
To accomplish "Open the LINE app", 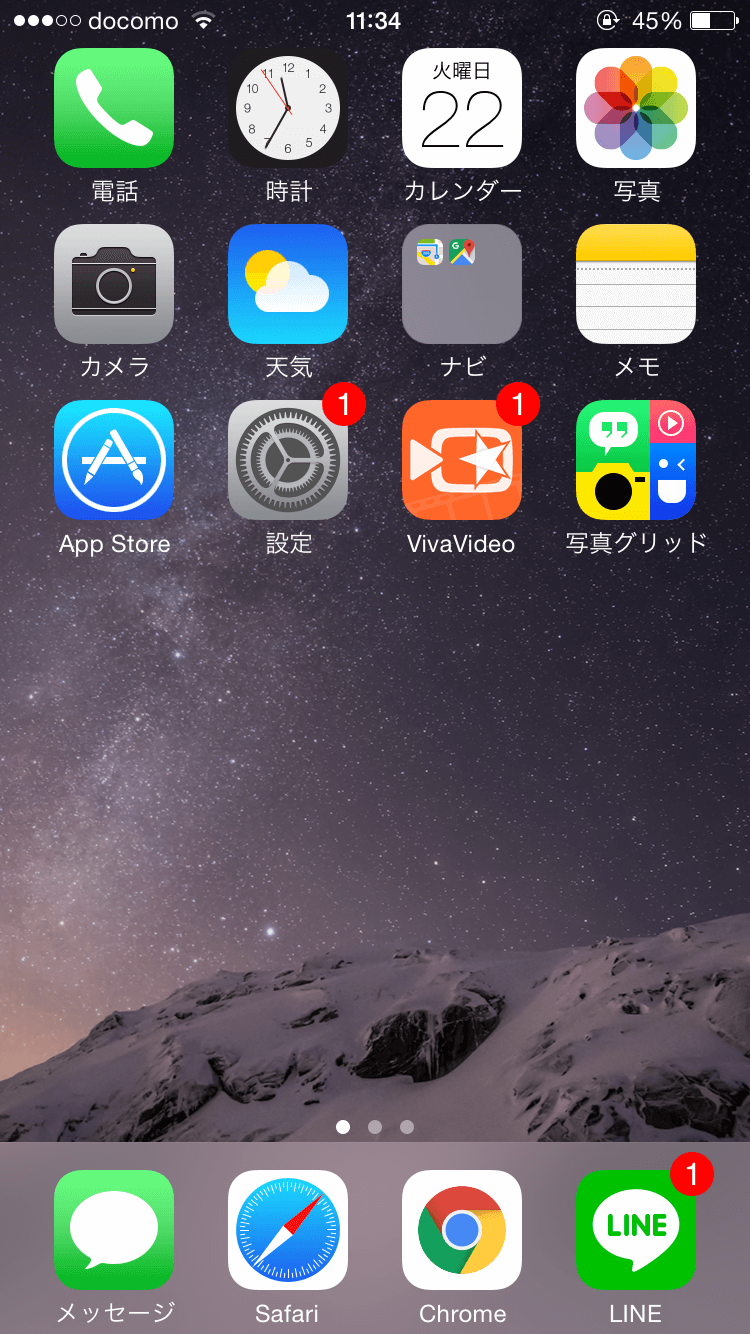I will pyautogui.click(x=636, y=1230).
